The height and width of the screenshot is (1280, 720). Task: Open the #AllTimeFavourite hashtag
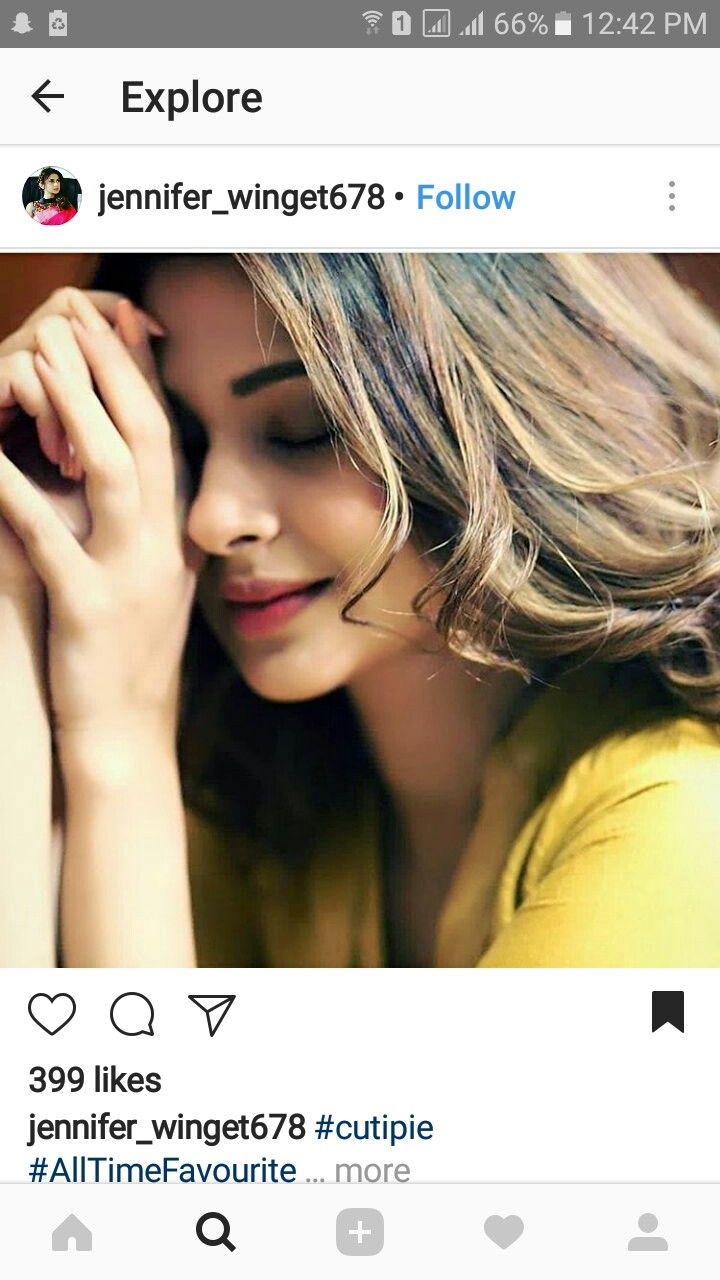coord(162,1170)
